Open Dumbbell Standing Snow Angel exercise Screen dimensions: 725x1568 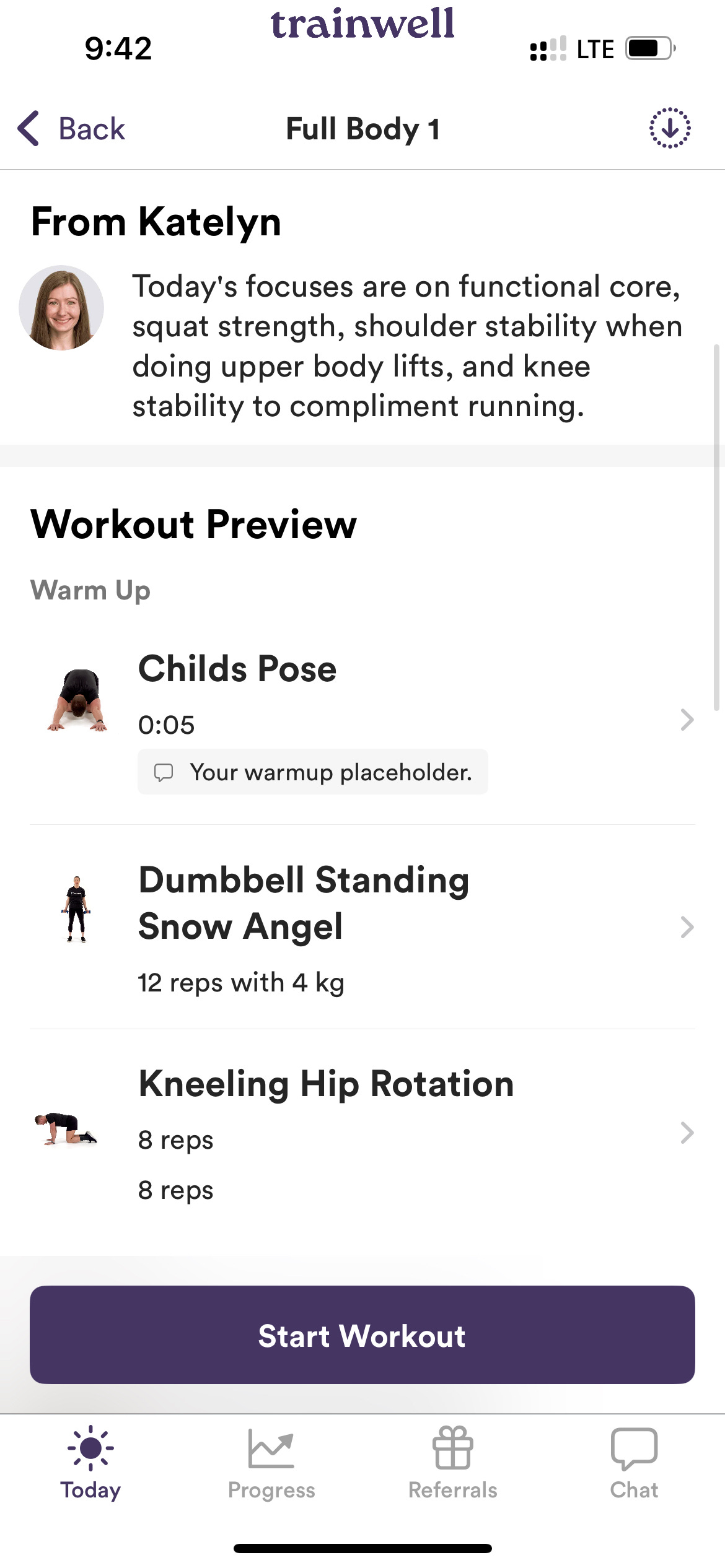(362, 927)
